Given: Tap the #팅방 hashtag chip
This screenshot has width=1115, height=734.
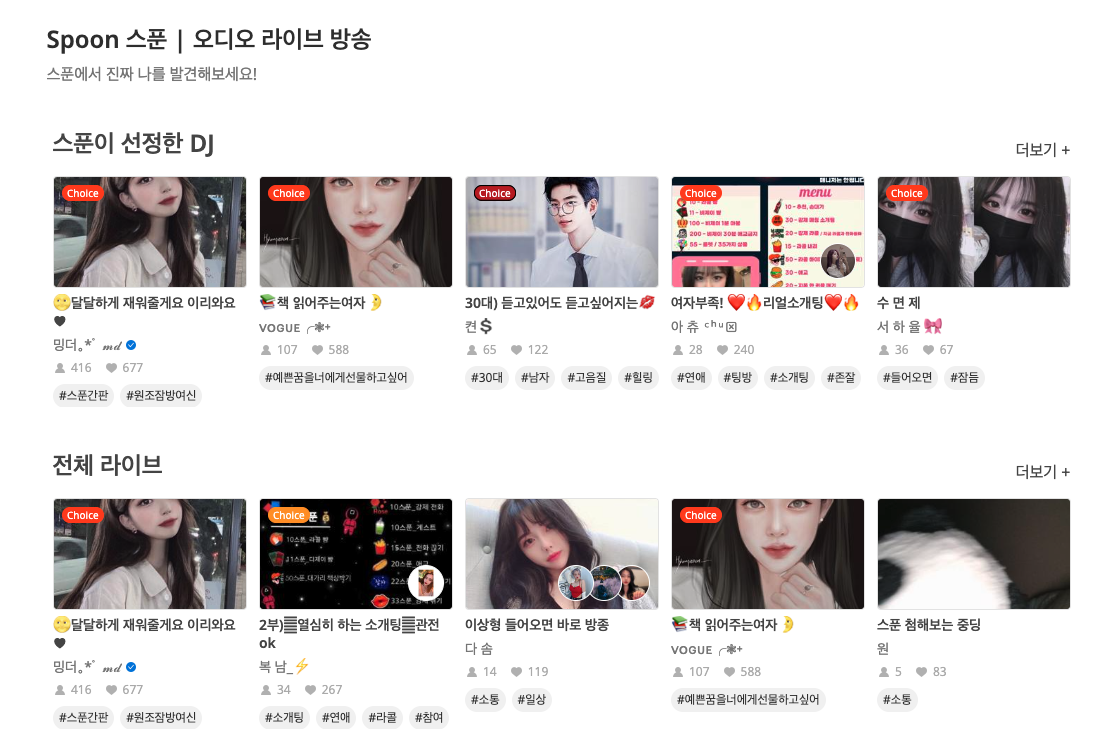Looking at the screenshot, I should point(740,378).
